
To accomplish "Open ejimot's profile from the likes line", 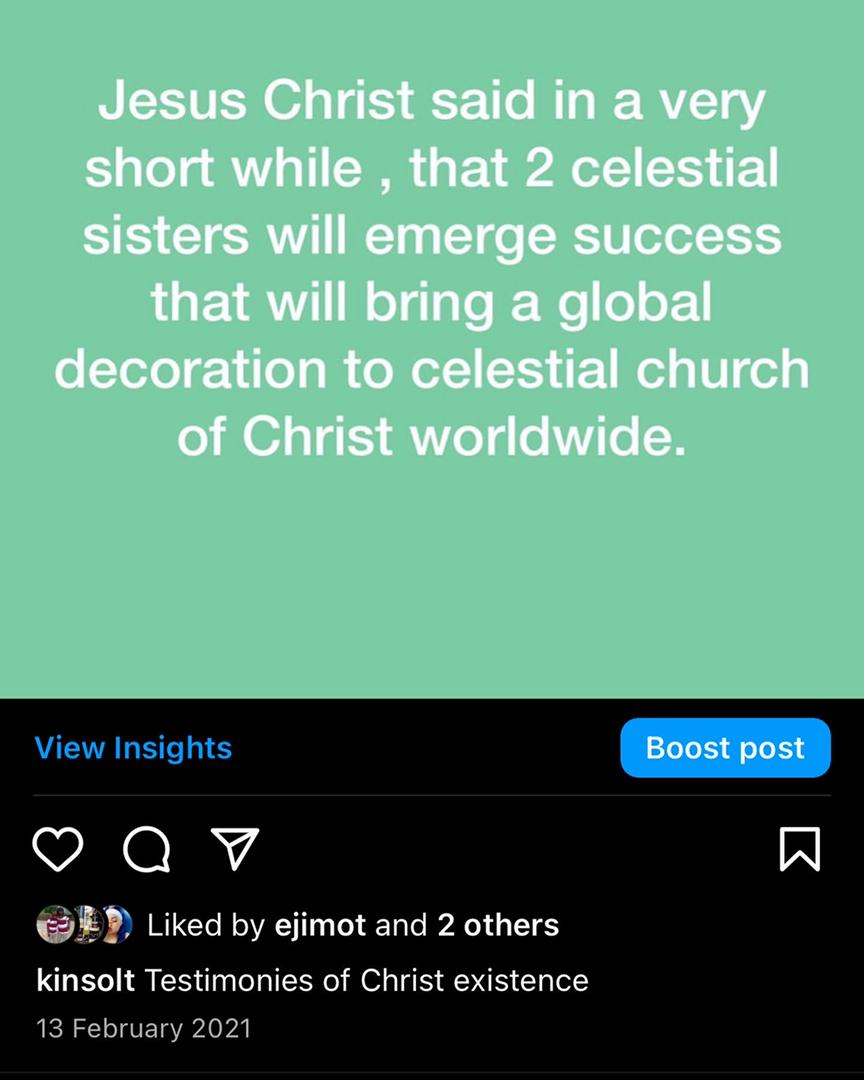I will pos(320,925).
